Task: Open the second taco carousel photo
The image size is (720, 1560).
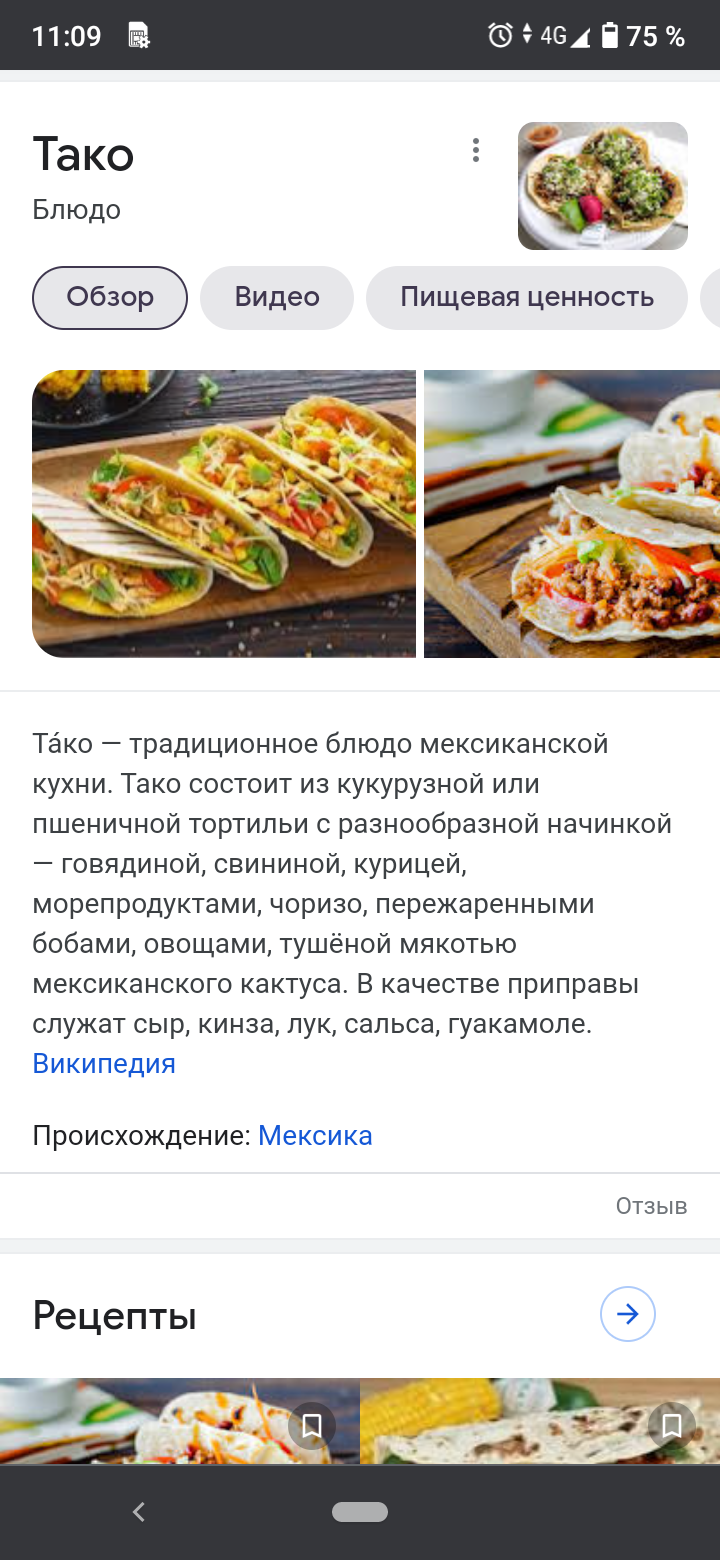Action: (572, 513)
